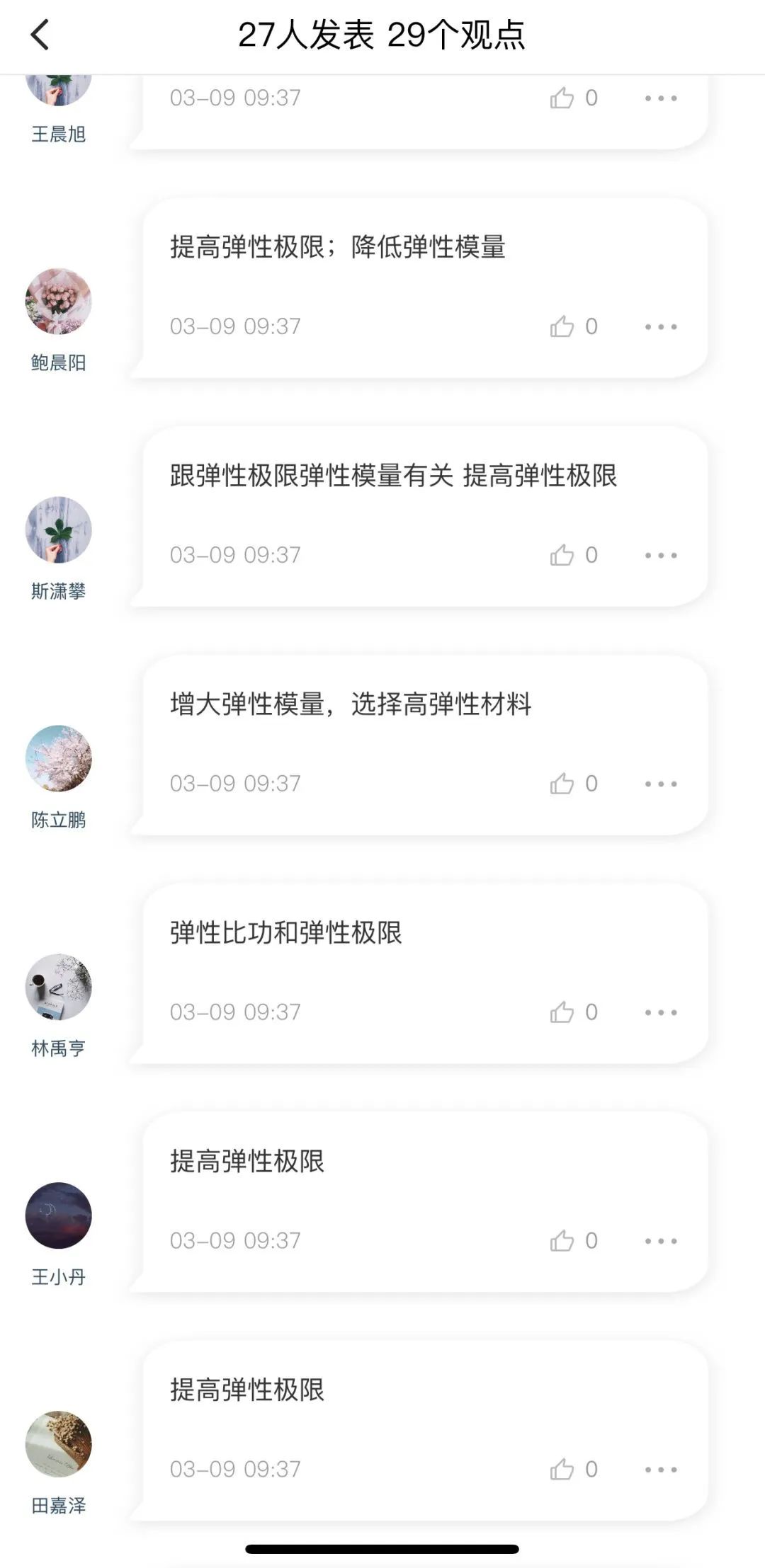Open more options on 林禹亨's comment
The image size is (765, 1568).
click(660, 1013)
